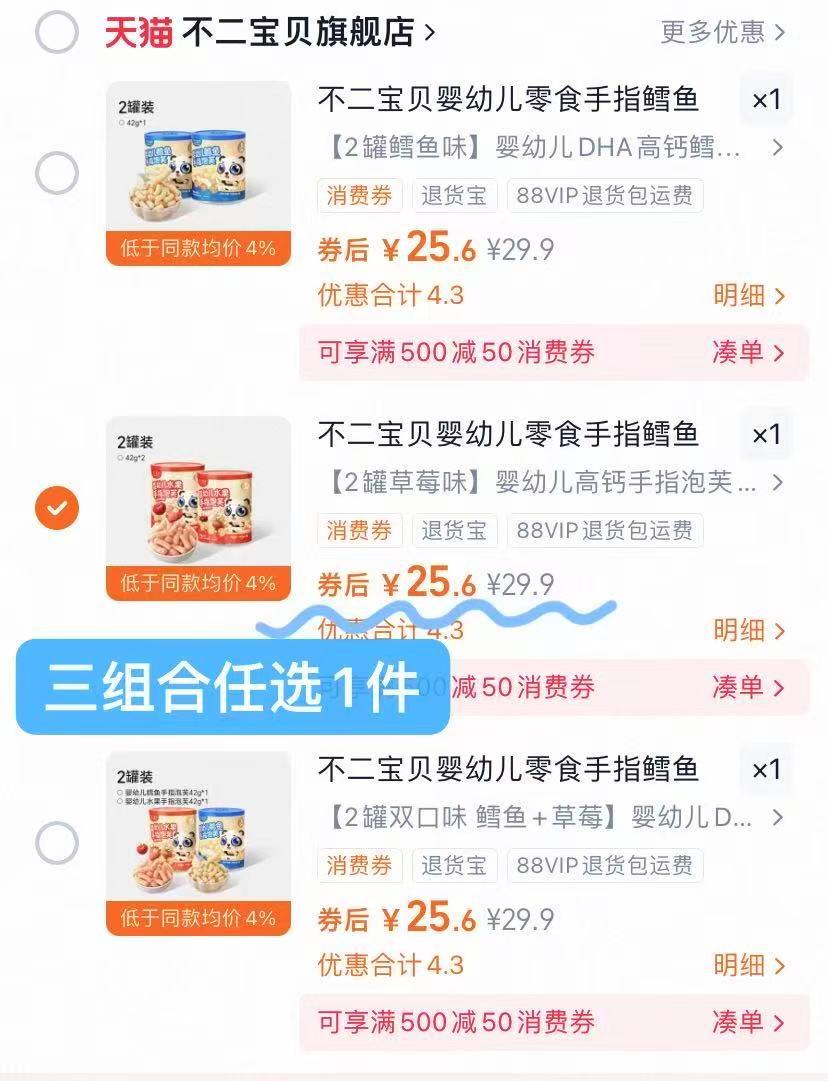Tap the 退货宝 return guarantee tag
828x1081 pixels.
tap(454, 196)
